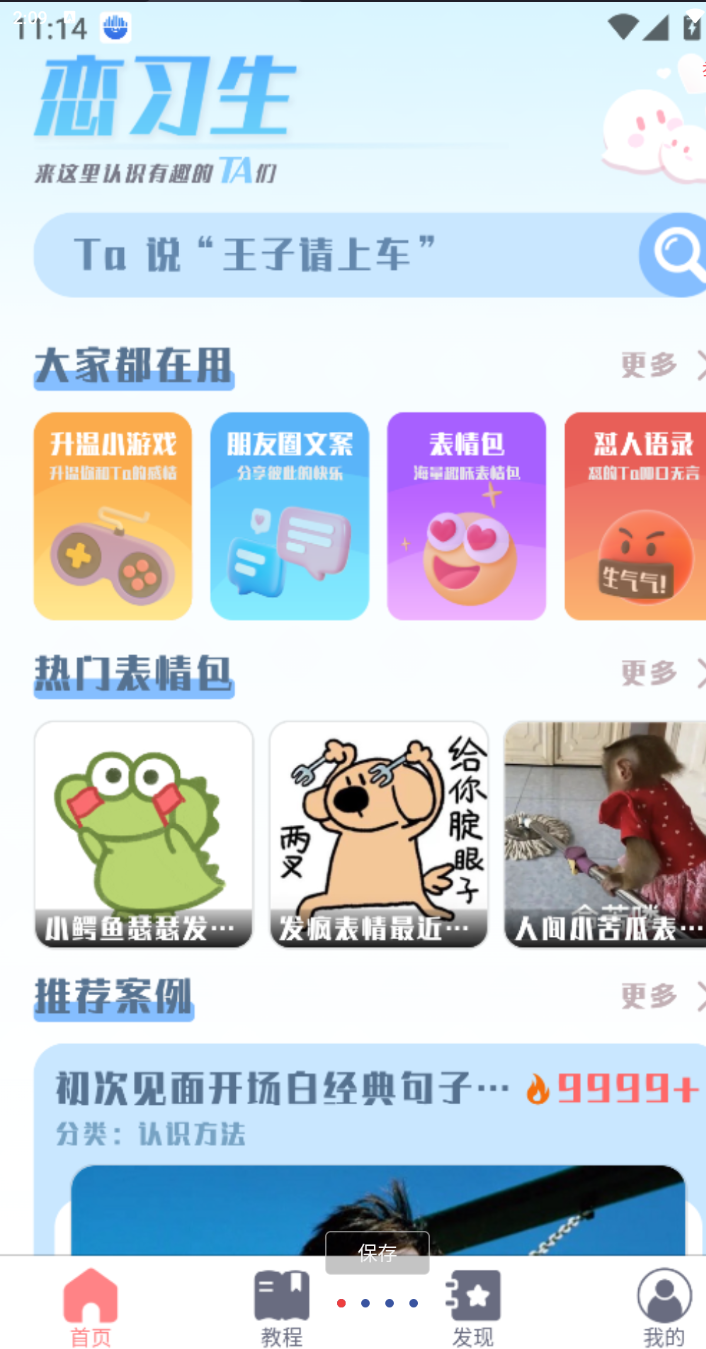Open the 升温小游戏 card

click(113, 516)
